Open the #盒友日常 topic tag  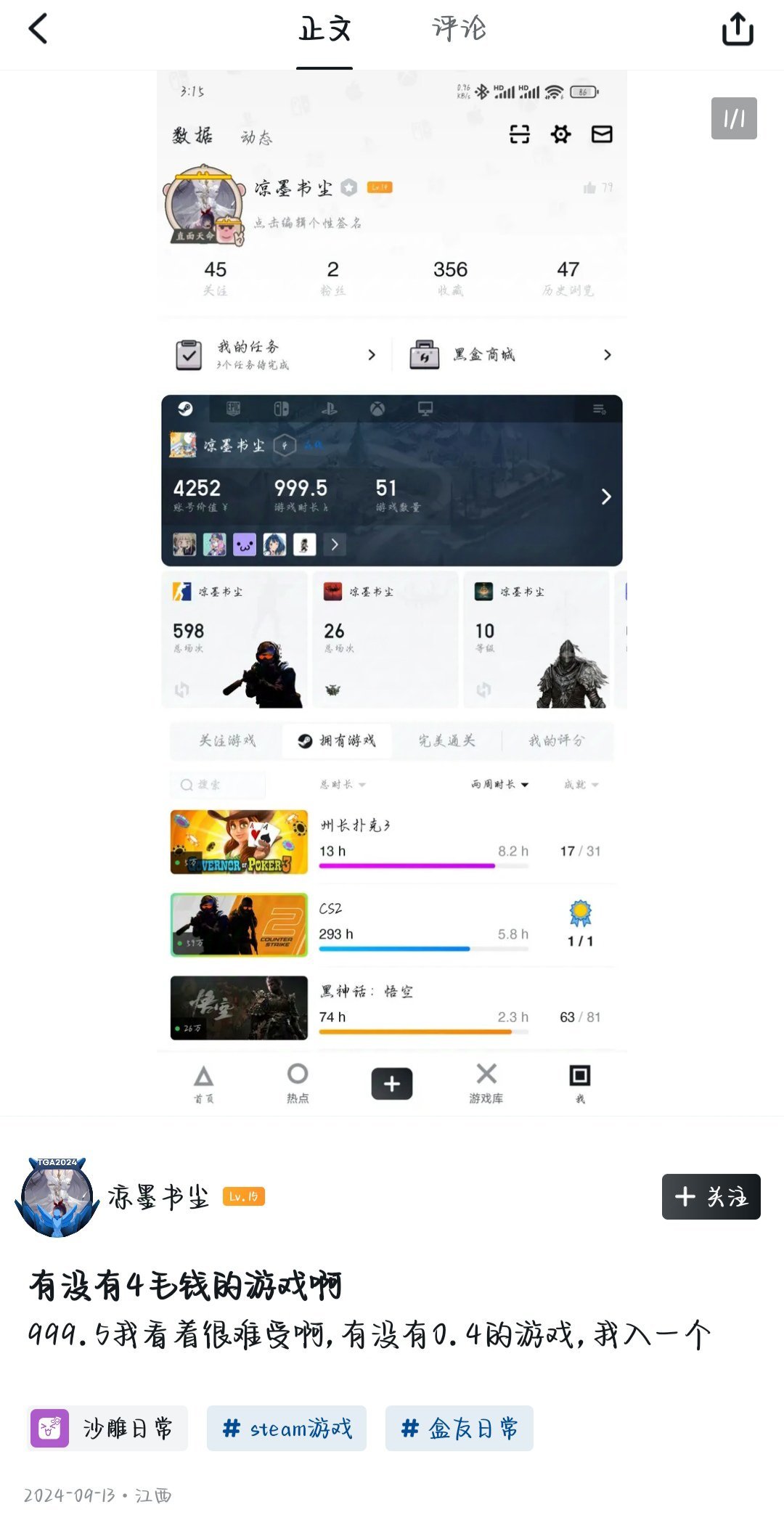click(x=459, y=1428)
